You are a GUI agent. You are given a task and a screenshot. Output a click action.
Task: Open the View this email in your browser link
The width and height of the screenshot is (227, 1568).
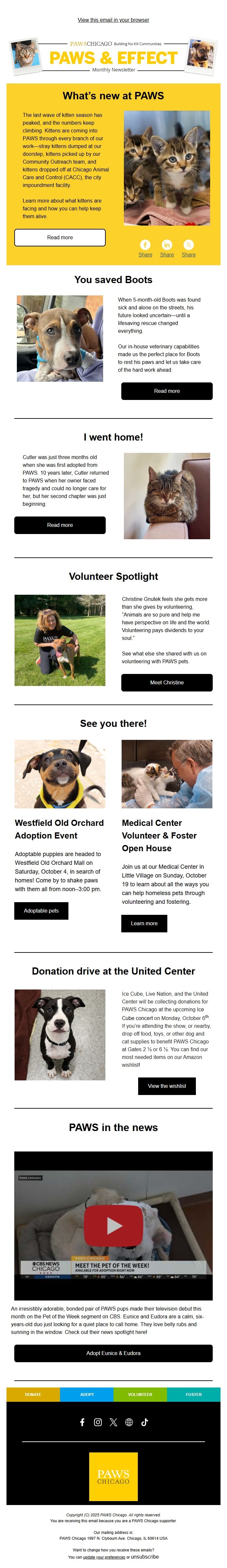(113, 20)
